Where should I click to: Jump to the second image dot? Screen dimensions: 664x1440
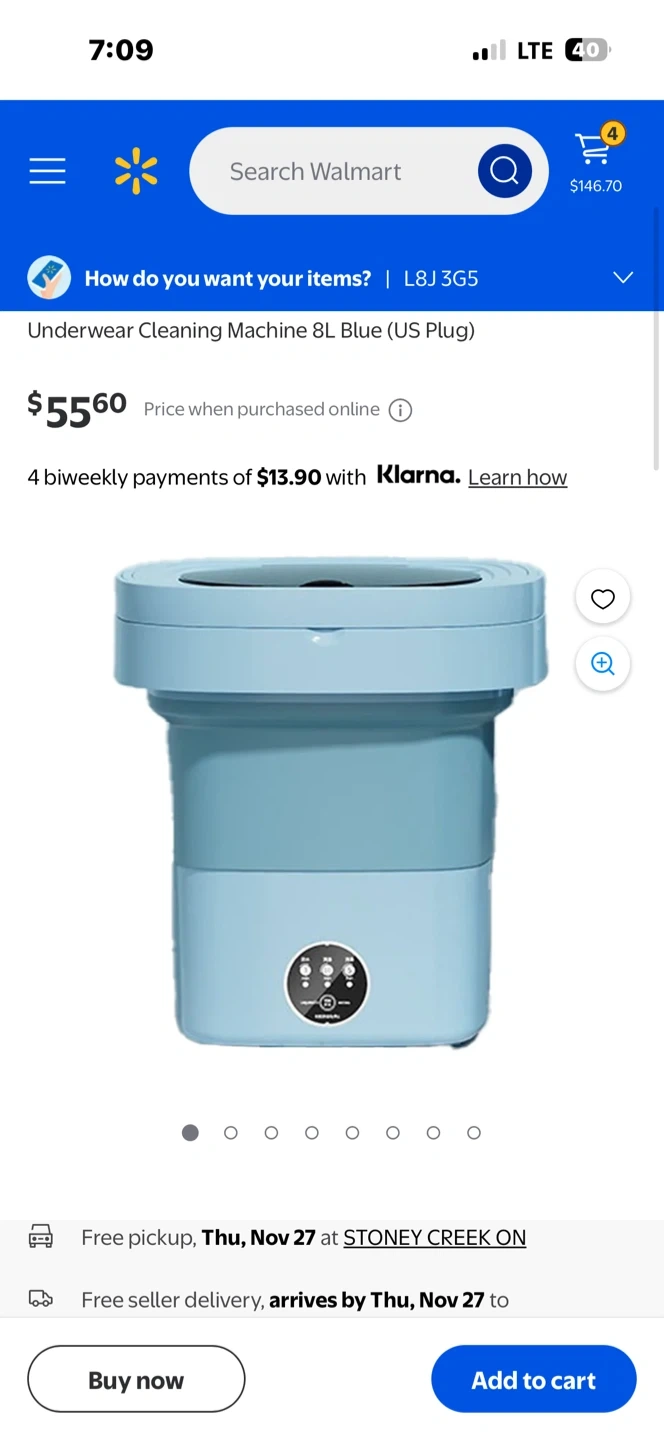(x=231, y=1133)
